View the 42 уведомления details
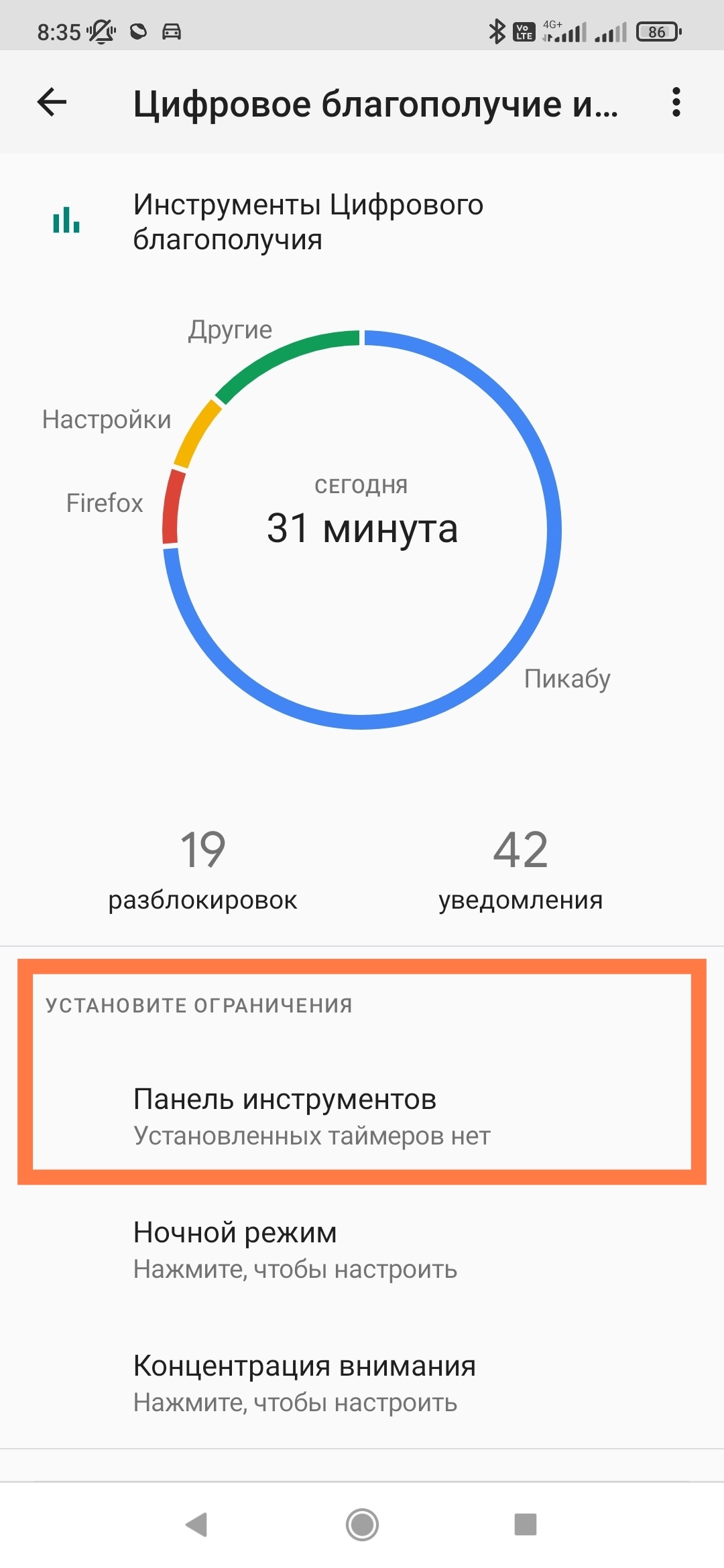Screen dimensions: 724x1568 coord(520,869)
